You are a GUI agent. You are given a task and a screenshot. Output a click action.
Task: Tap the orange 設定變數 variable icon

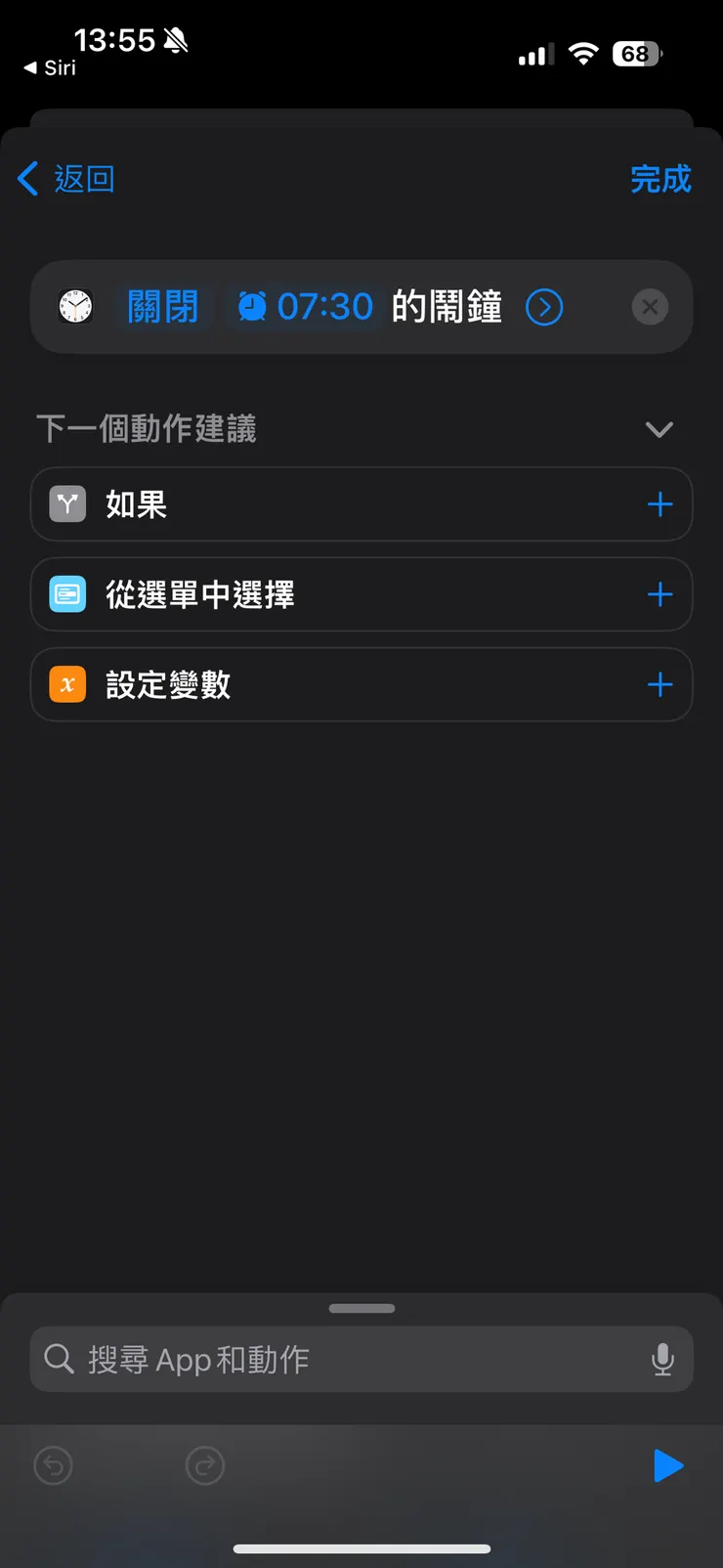click(x=66, y=684)
